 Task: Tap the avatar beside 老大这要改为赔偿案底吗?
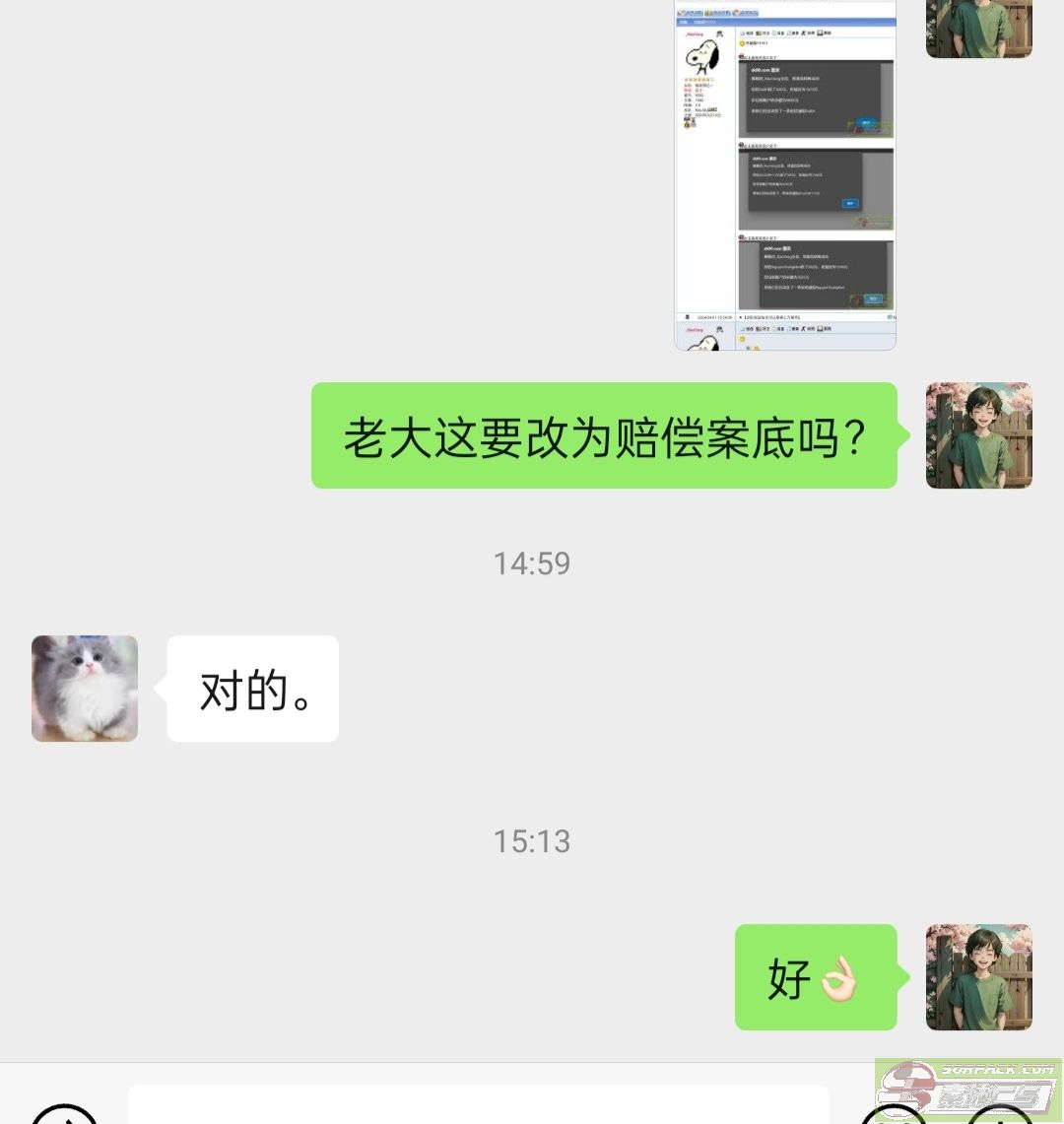tap(978, 435)
